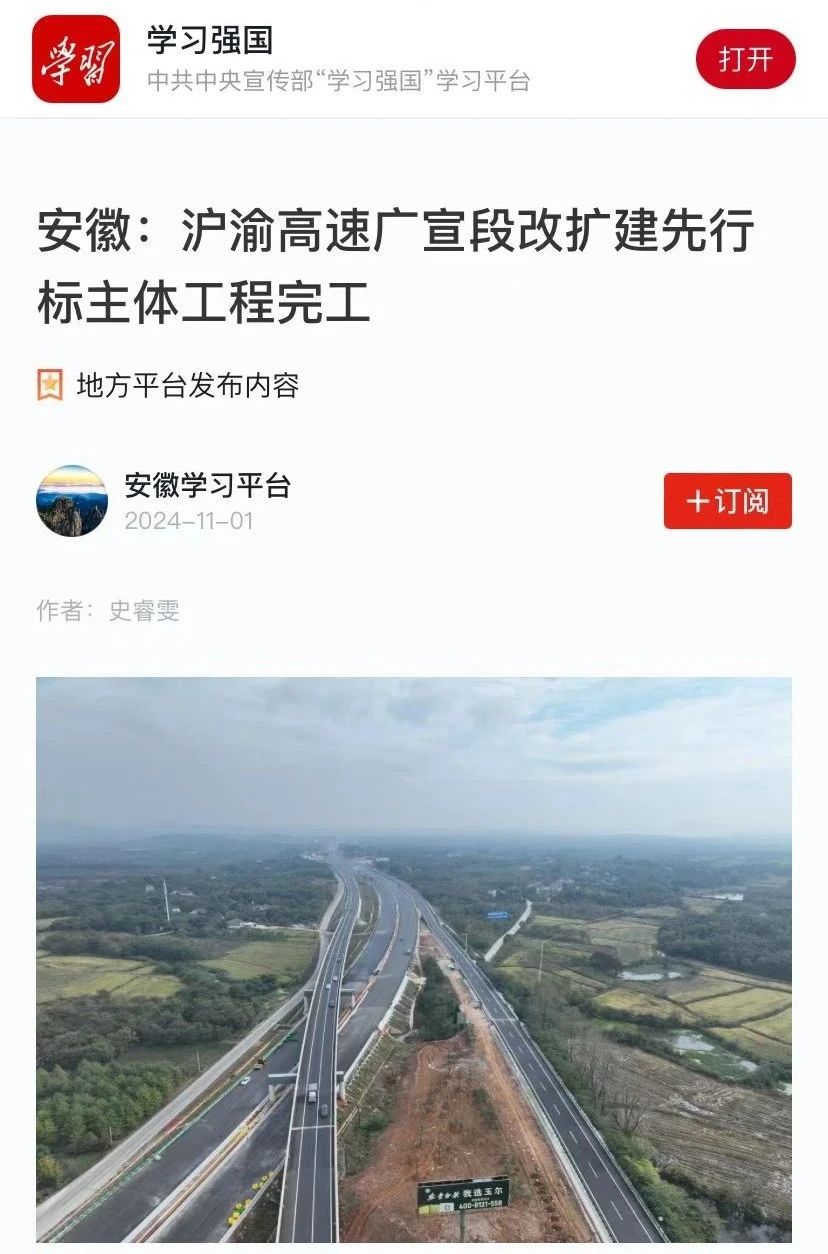Open the 安徽学习平台 author profile
The height and width of the screenshot is (1254, 828).
[207, 486]
